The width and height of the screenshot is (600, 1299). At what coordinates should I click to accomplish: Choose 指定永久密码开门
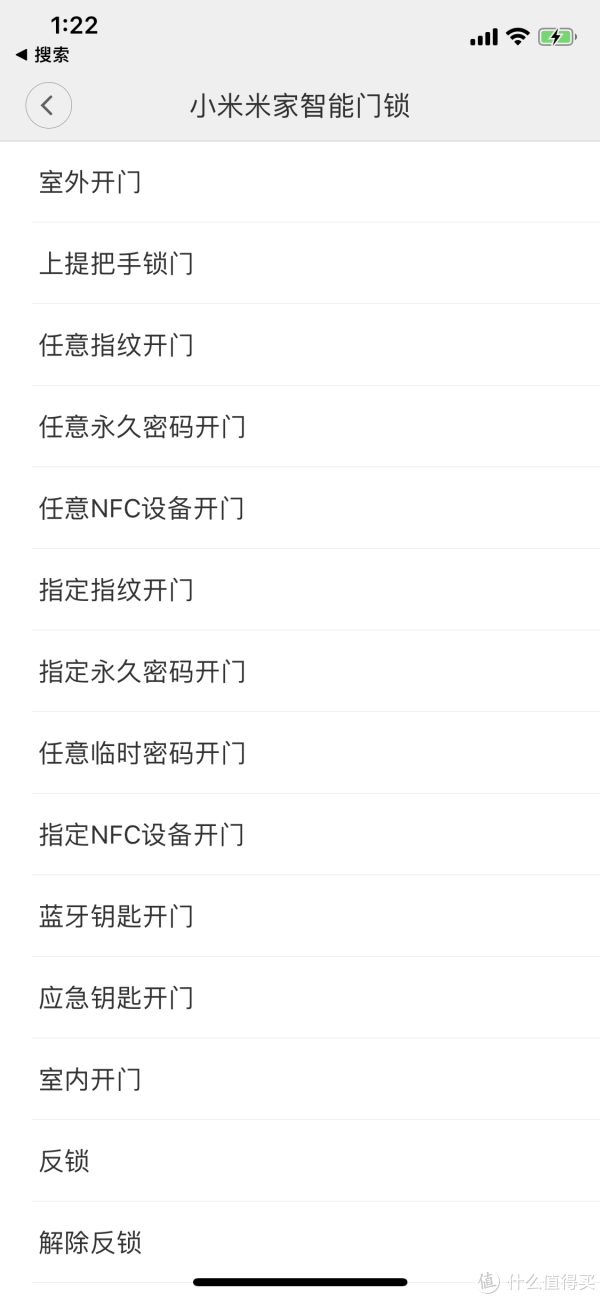(x=300, y=672)
